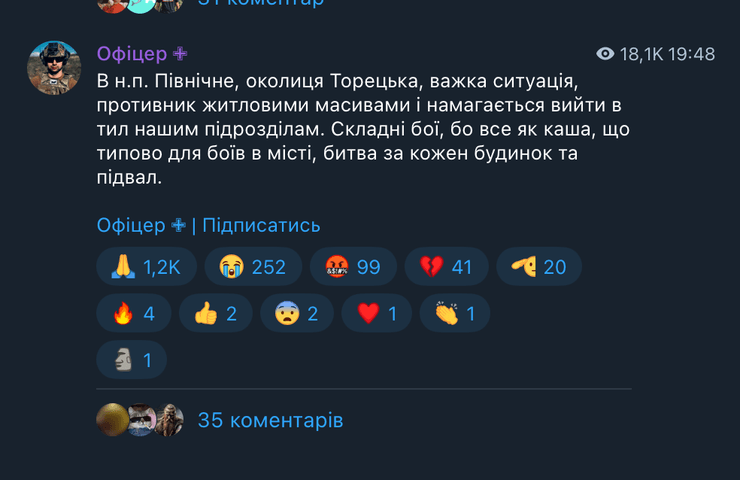This screenshot has height=480, width=740.
Task: Add thumbs up reaction with 2
Action: [215, 314]
